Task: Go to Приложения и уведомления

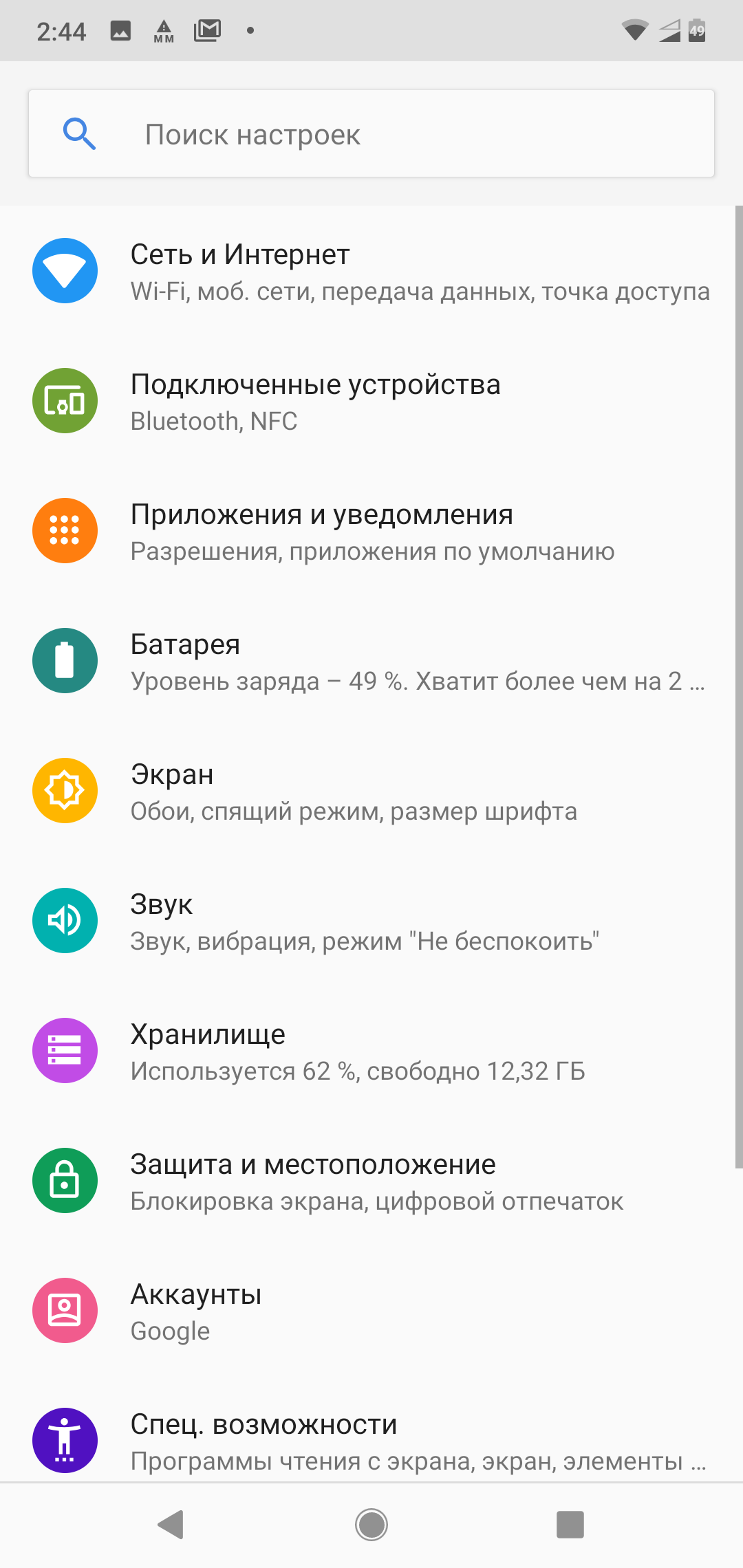Action: coord(371,531)
